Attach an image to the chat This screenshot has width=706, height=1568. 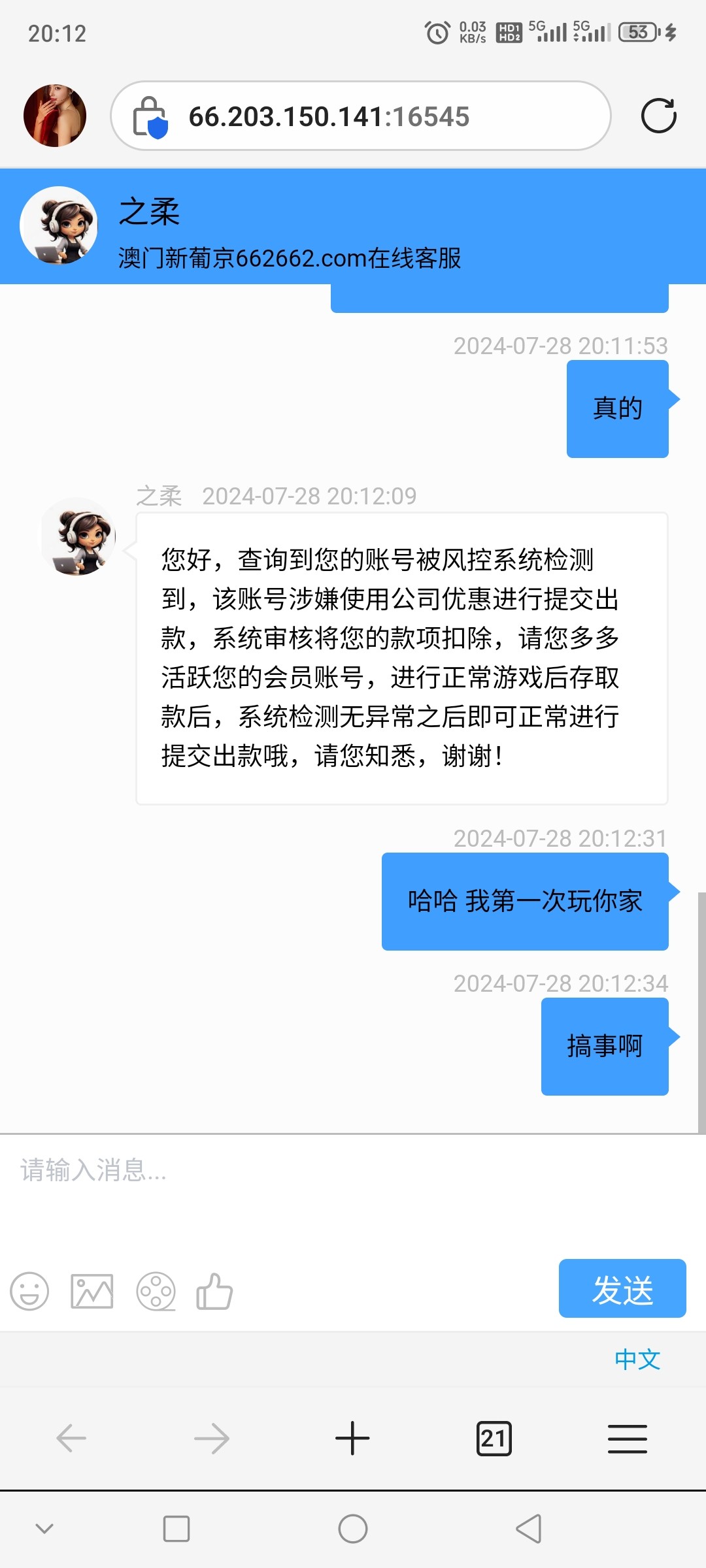[92, 1291]
